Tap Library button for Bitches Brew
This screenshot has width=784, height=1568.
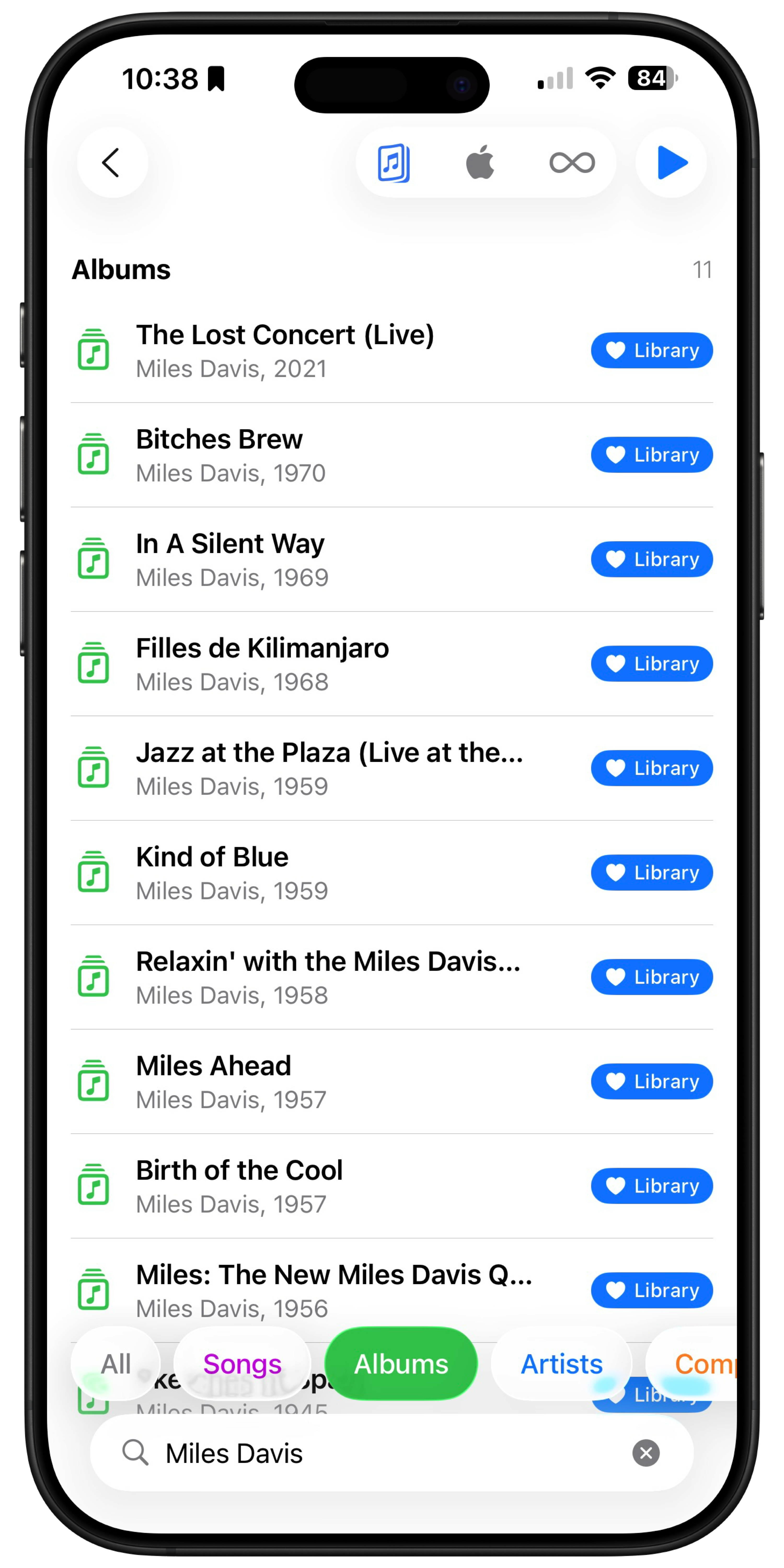(651, 455)
